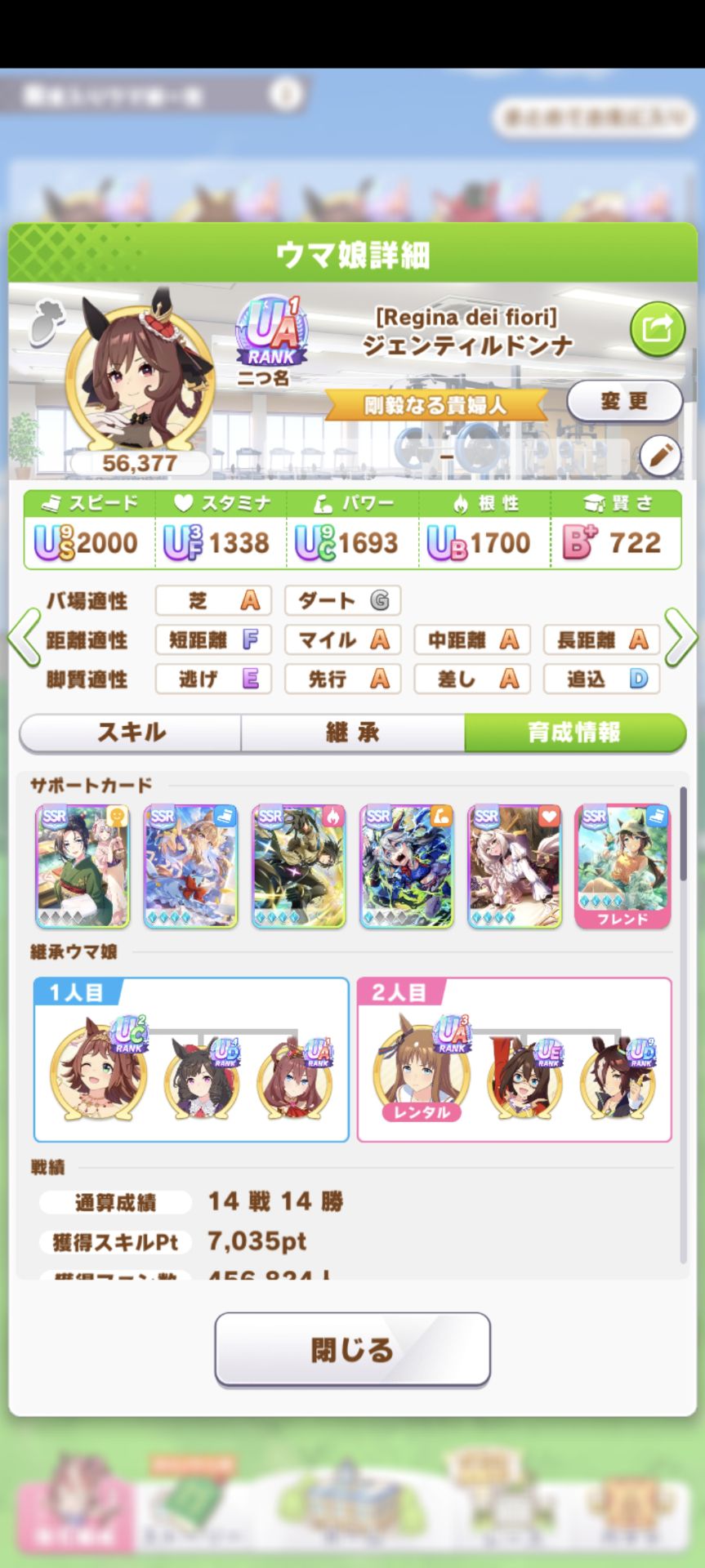
Task: Go to the previous character via the left arrow
Action: pos(25,637)
